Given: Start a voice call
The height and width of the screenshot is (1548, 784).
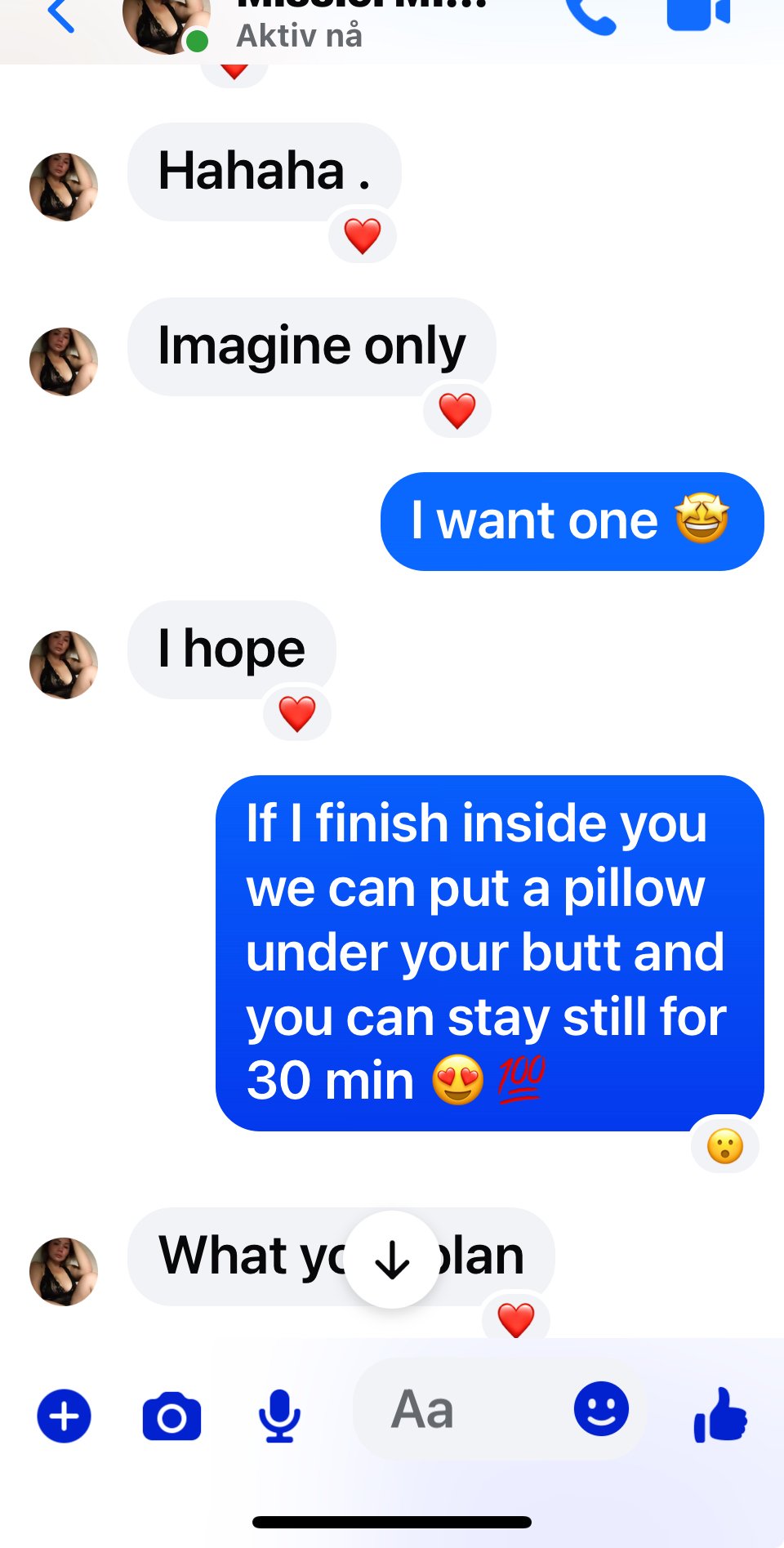Looking at the screenshot, I should (x=591, y=15).
